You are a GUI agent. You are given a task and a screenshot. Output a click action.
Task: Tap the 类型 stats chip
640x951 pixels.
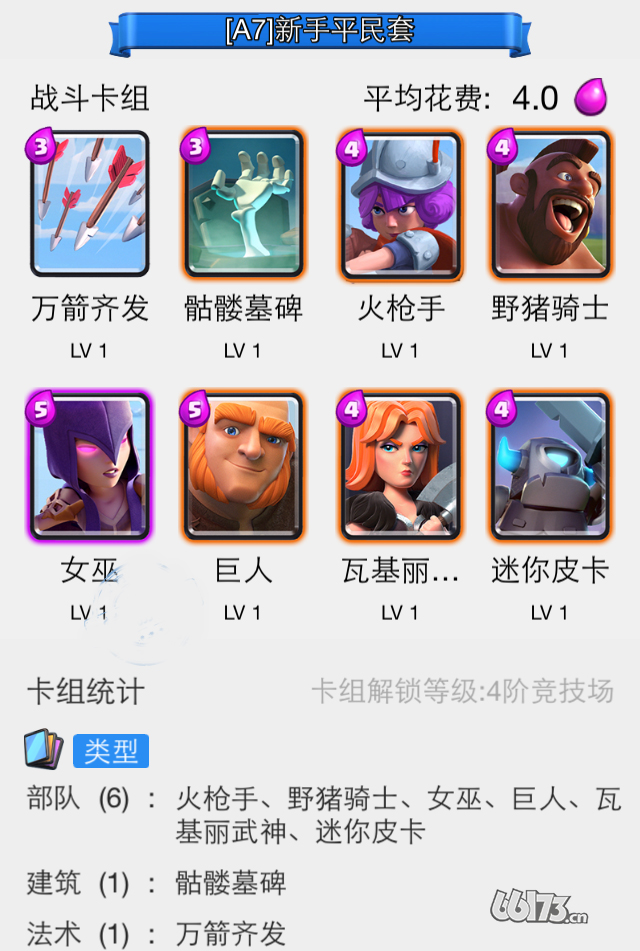[x=111, y=751]
